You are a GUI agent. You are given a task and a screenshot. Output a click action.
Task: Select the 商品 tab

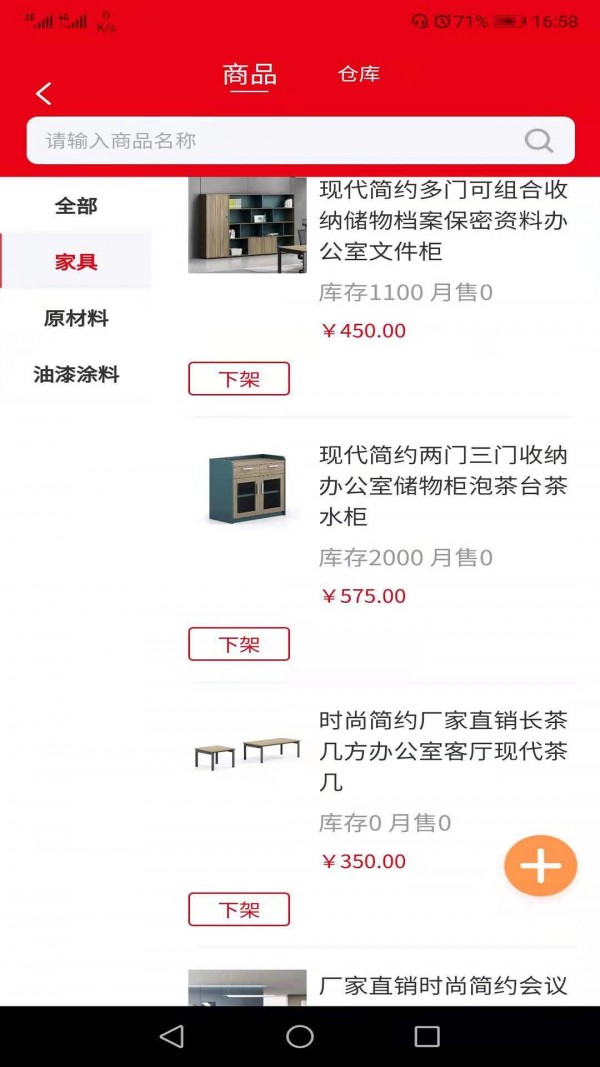(x=249, y=75)
